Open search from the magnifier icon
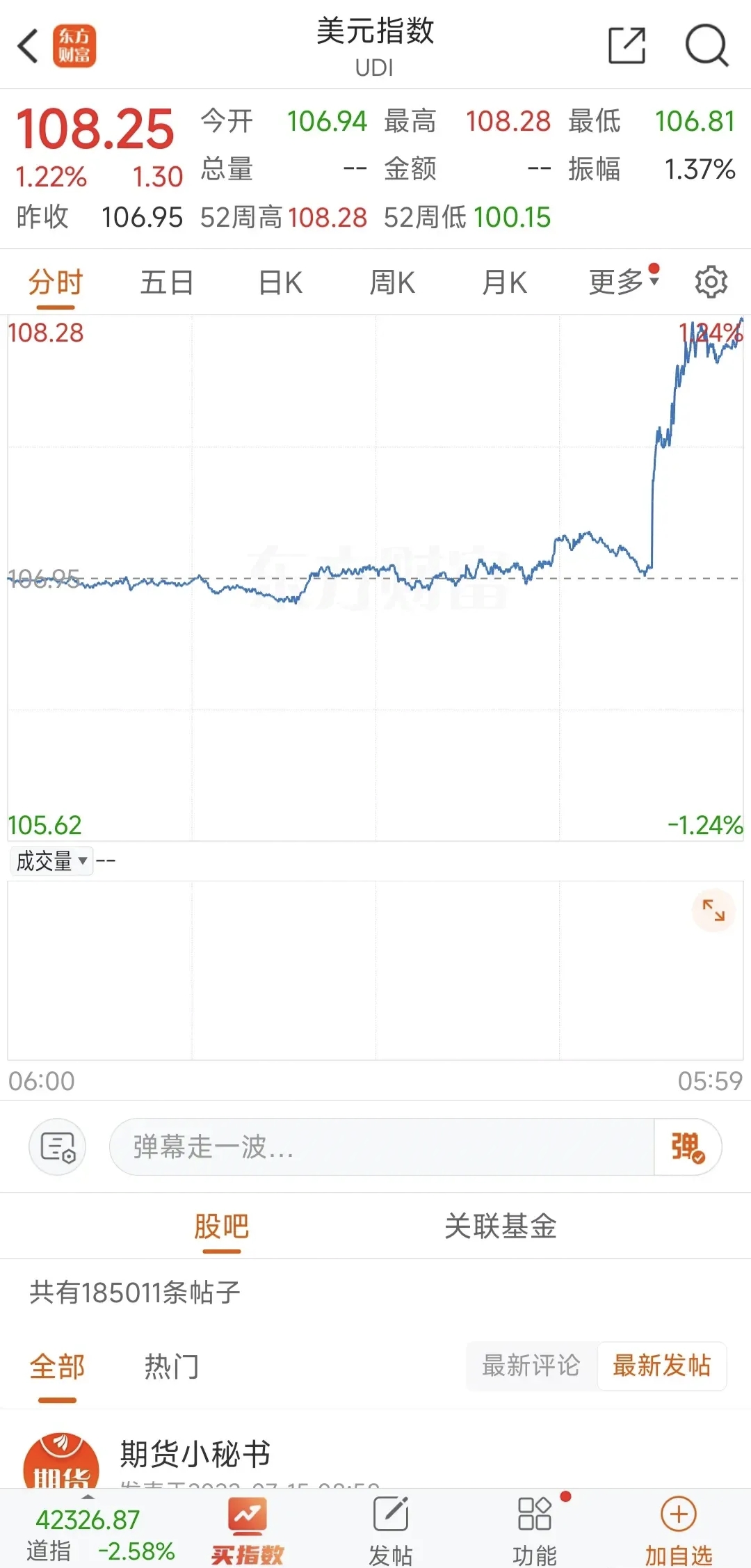The image size is (751, 1568). click(x=706, y=46)
